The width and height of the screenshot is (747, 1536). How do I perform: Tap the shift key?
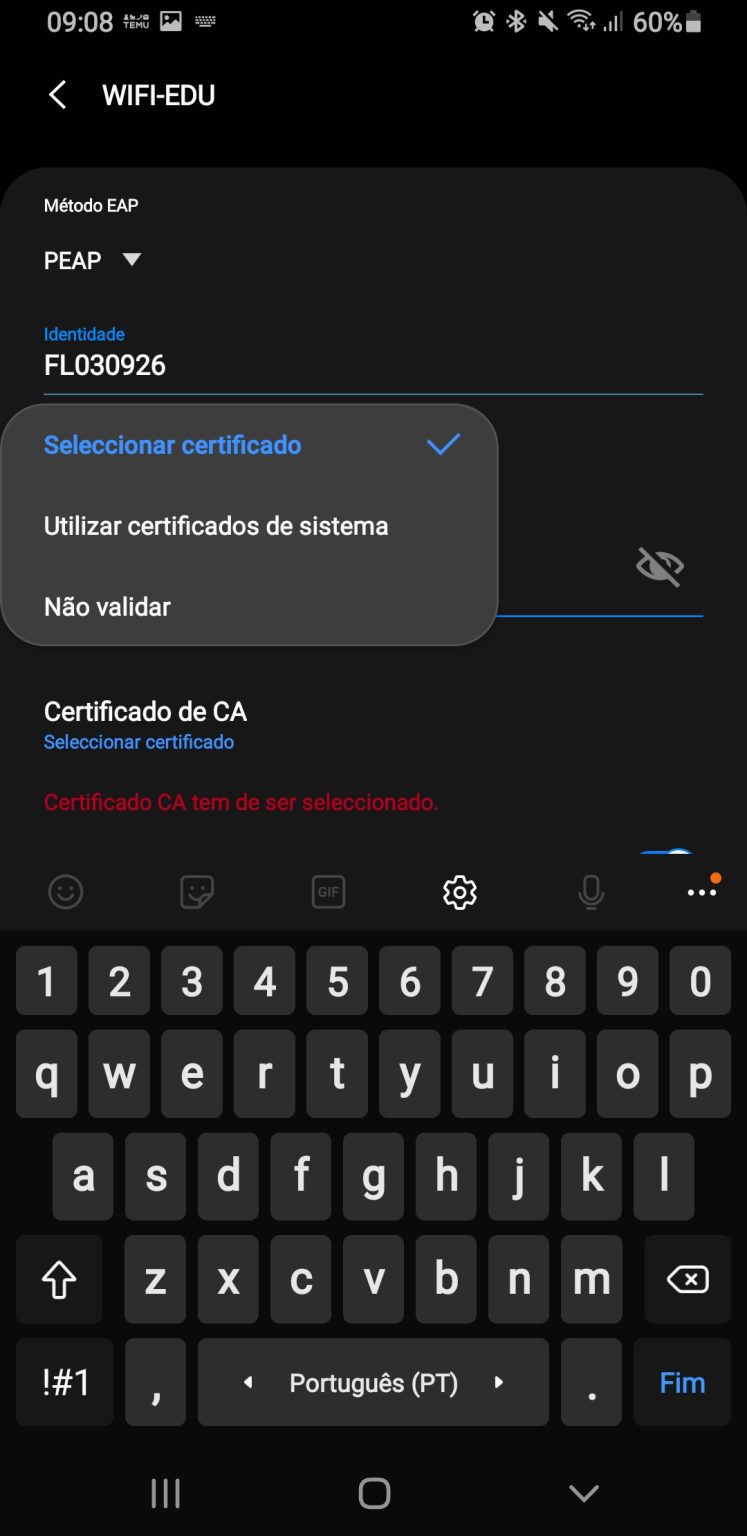click(x=59, y=1279)
